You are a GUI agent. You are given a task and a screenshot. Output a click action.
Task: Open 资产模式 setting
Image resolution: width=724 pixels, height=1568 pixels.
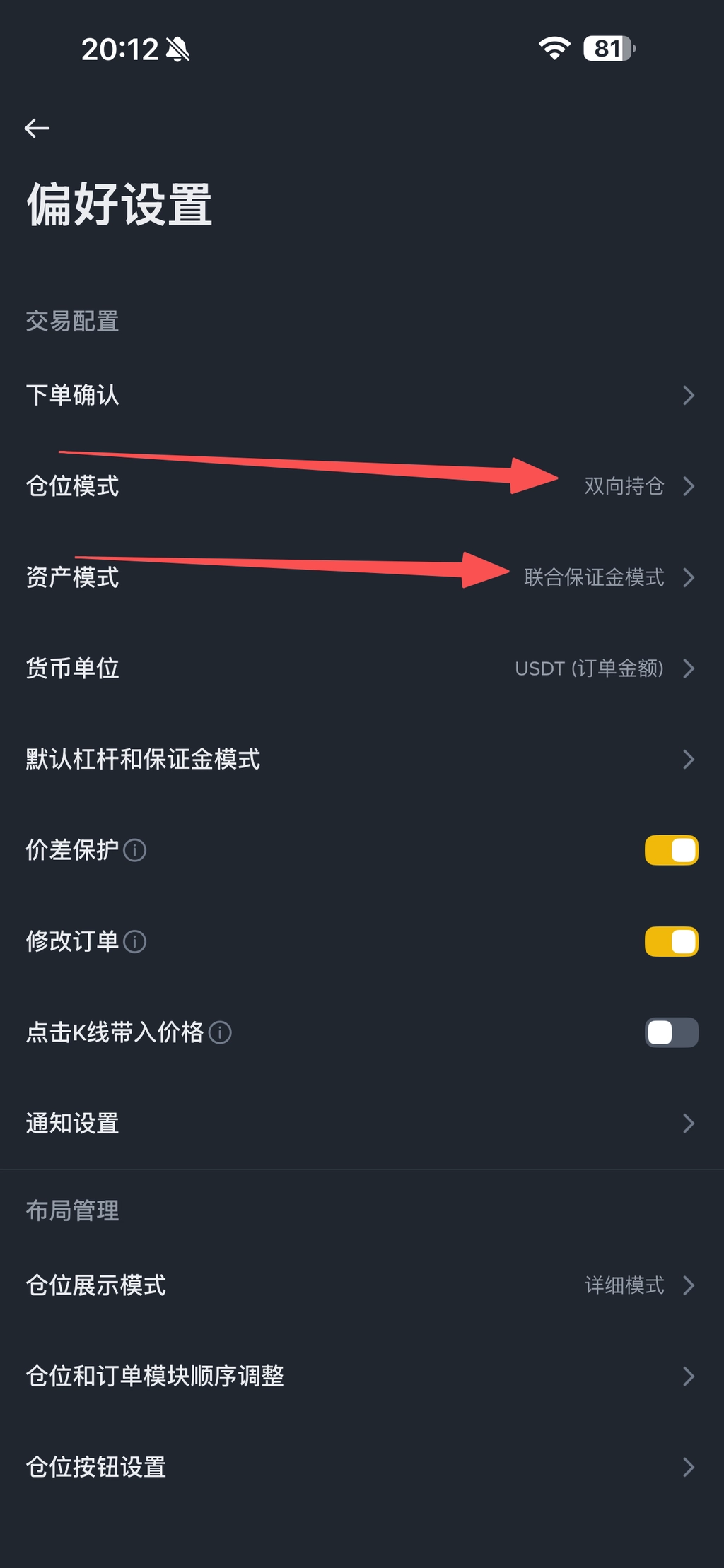pos(361,577)
